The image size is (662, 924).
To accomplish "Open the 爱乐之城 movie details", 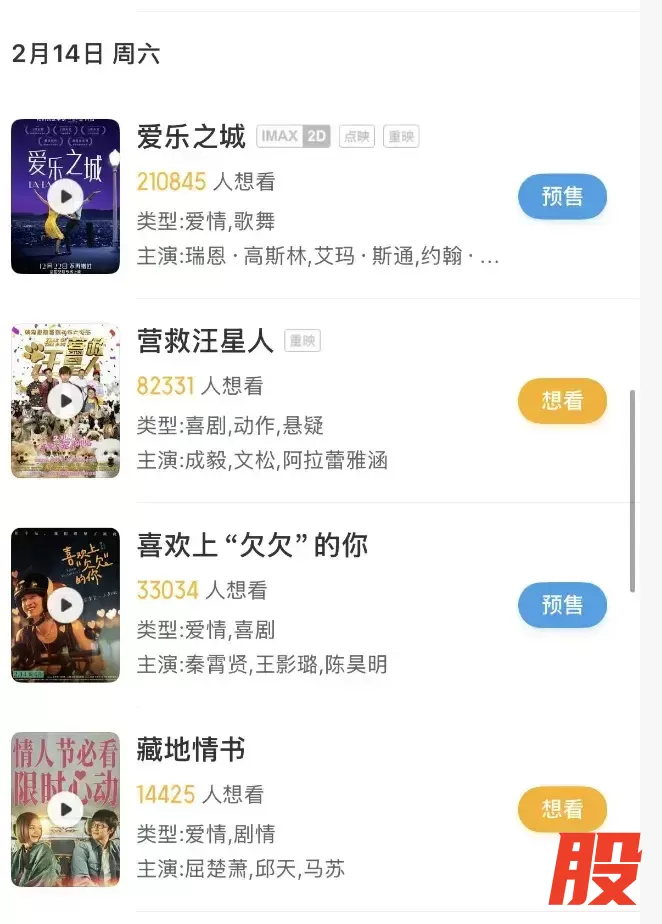I will [191, 137].
